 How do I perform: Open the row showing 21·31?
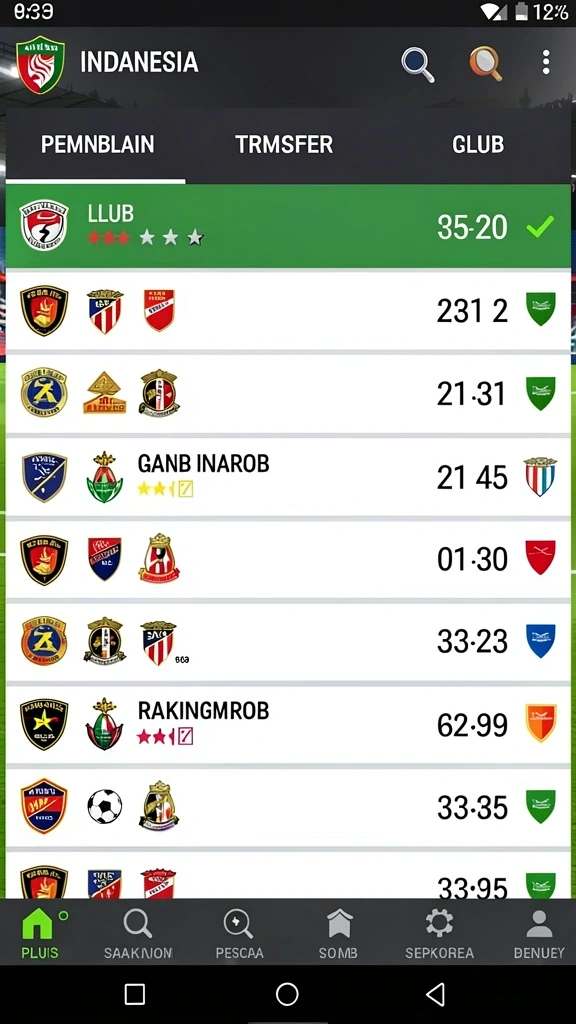288,394
